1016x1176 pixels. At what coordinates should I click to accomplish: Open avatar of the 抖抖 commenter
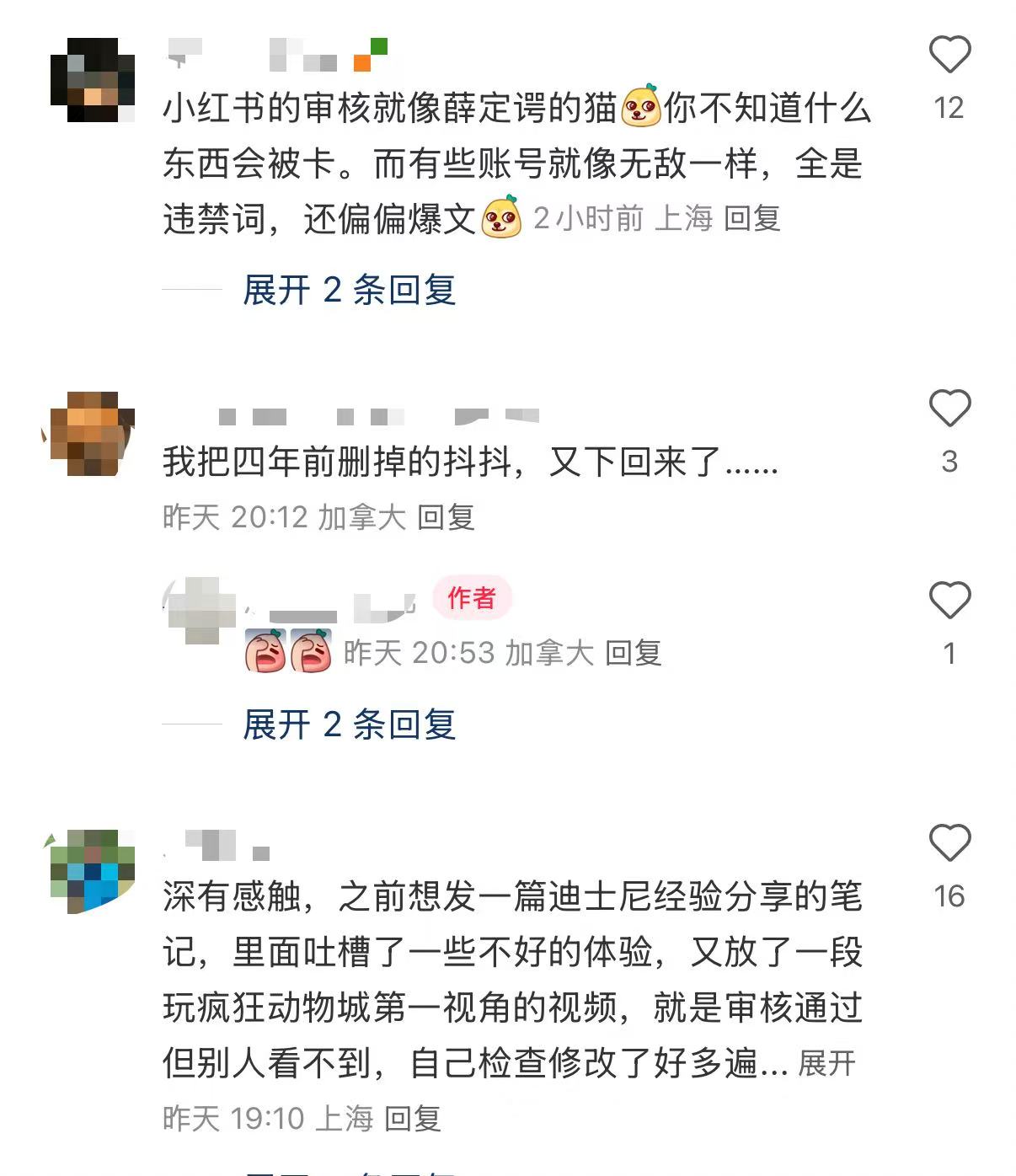point(93,433)
